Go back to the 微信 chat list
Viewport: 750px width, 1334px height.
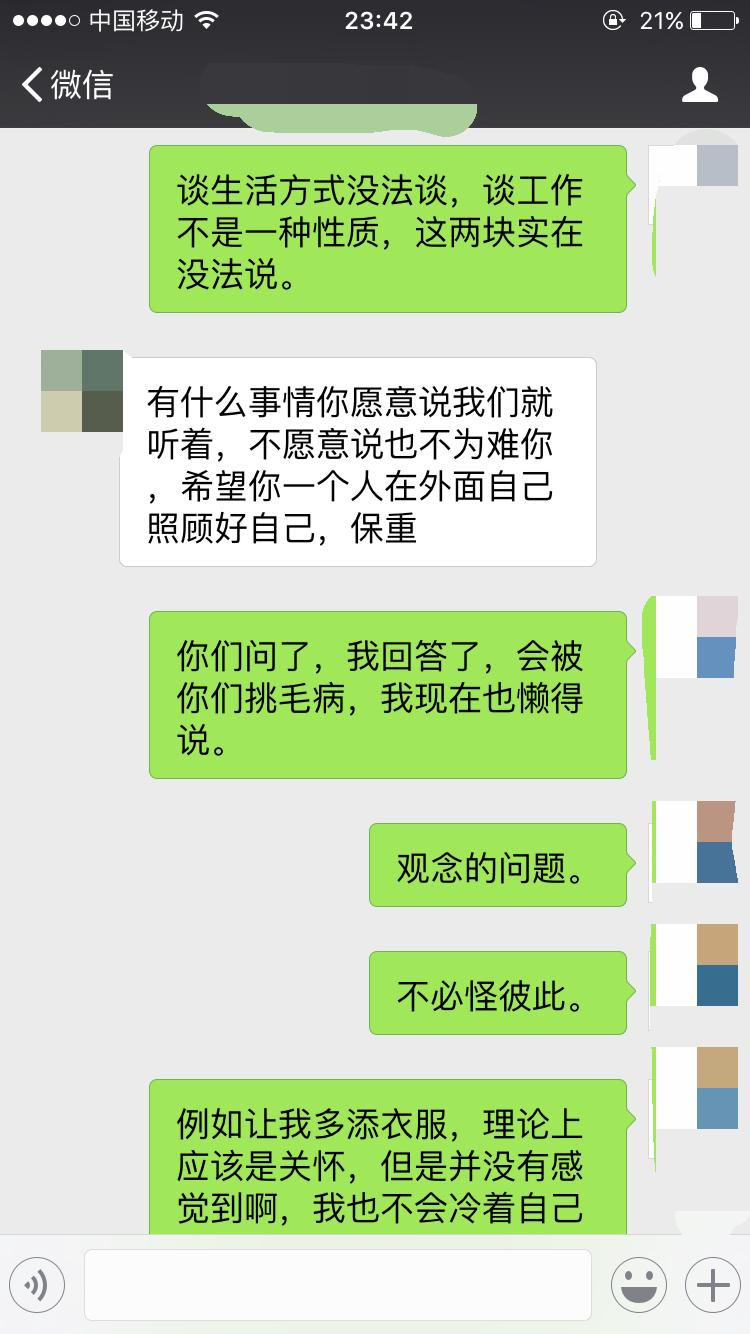coord(66,85)
